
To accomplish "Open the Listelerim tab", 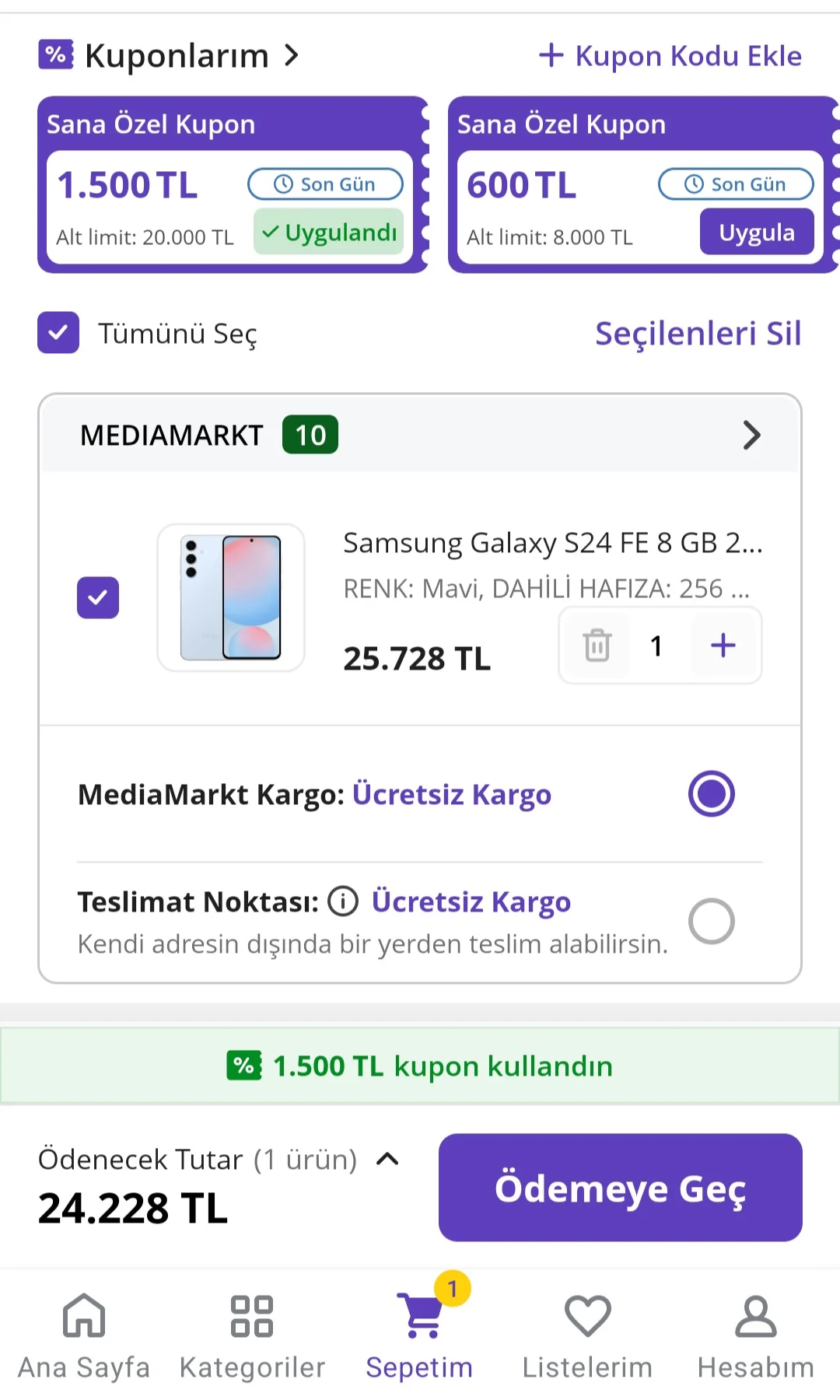I will [587, 1336].
